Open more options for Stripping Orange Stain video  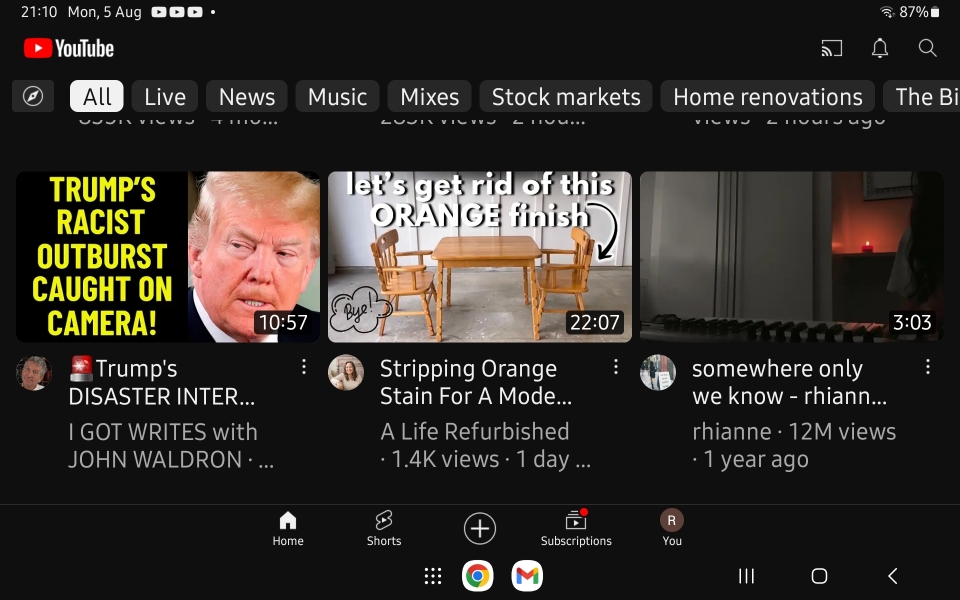pyautogui.click(x=616, y=368)
